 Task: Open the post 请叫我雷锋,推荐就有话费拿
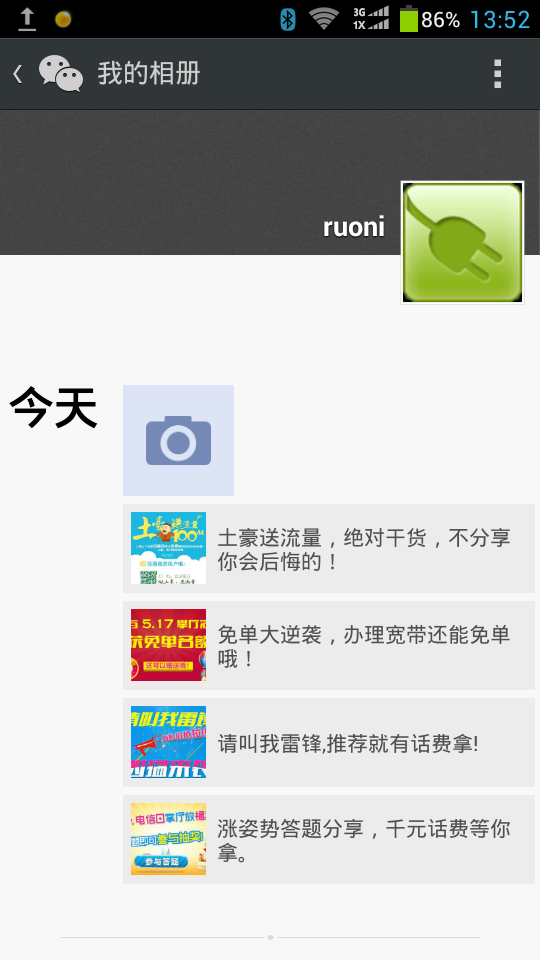329,742
